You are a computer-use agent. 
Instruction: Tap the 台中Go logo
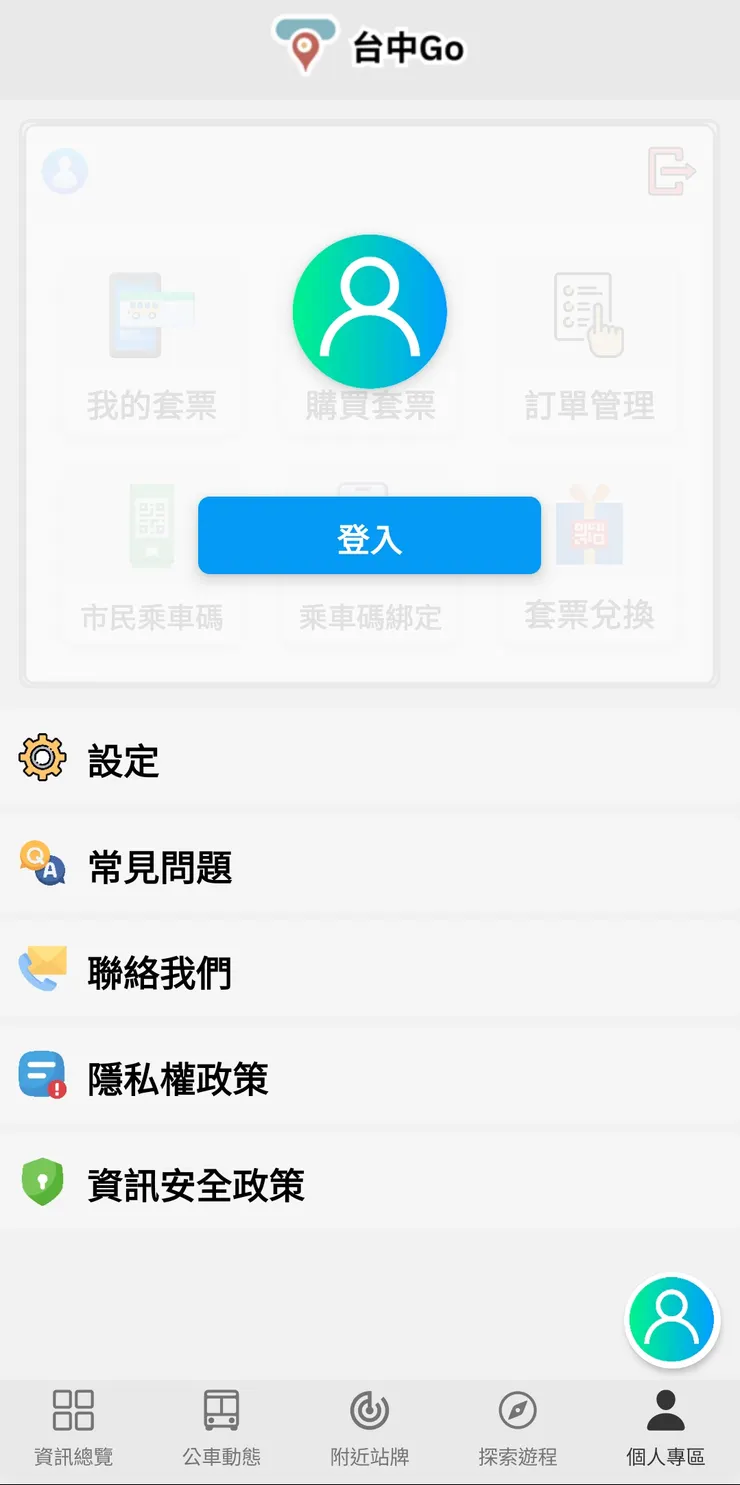[370, 45]
